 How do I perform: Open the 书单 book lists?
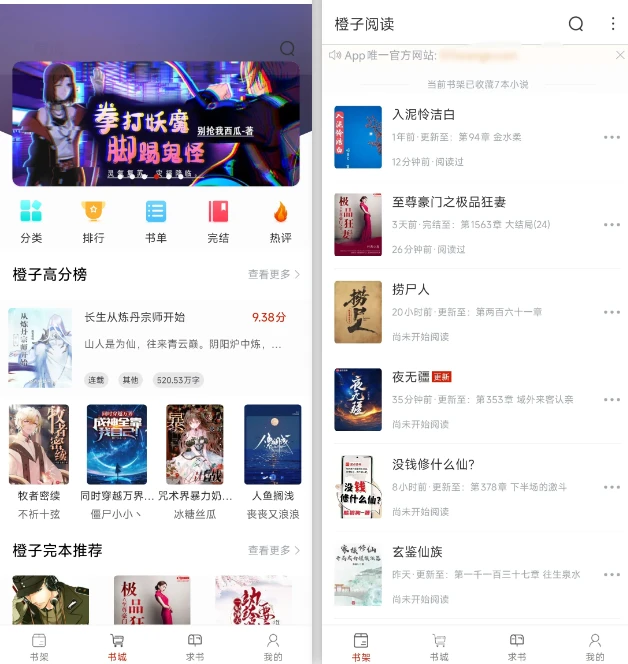click(x=156, y=221)
